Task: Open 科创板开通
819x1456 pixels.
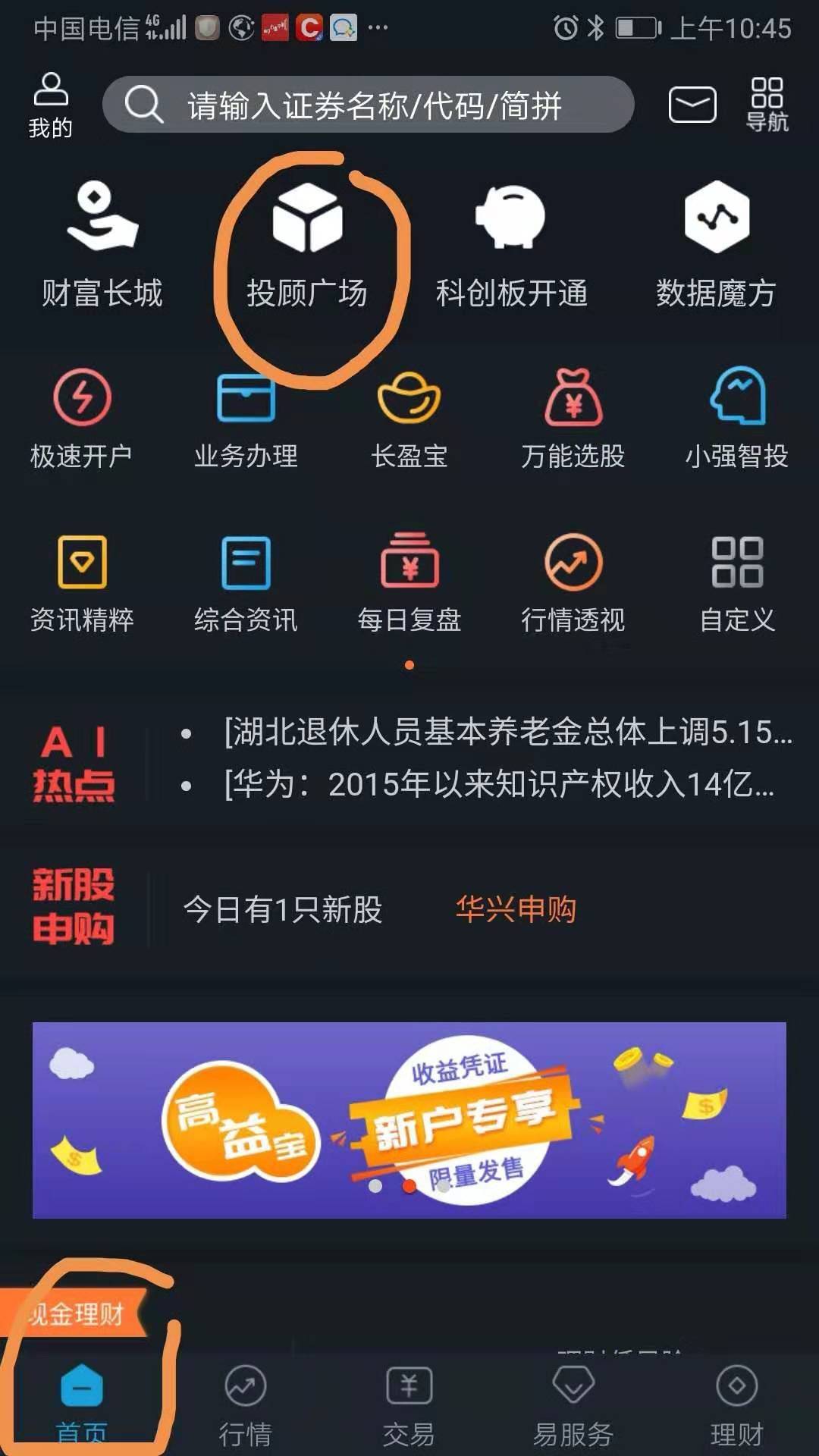Action: [x=511, y=243]
